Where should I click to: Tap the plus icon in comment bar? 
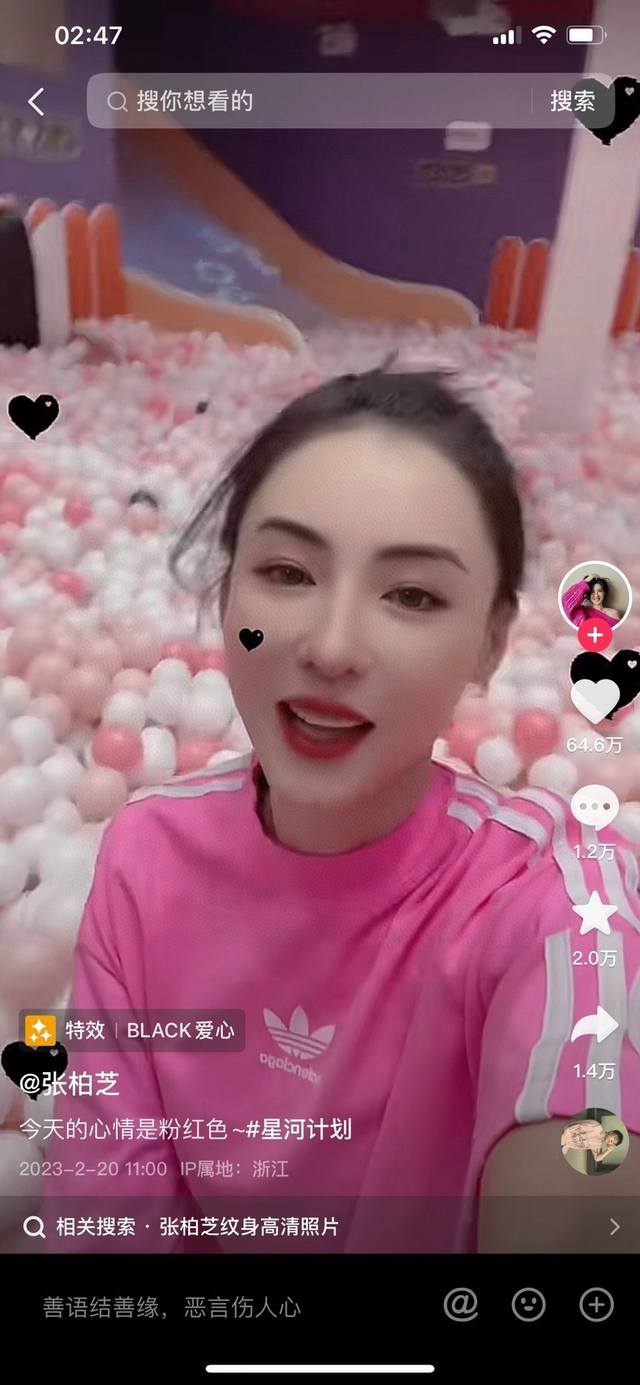pos(596,1304)
